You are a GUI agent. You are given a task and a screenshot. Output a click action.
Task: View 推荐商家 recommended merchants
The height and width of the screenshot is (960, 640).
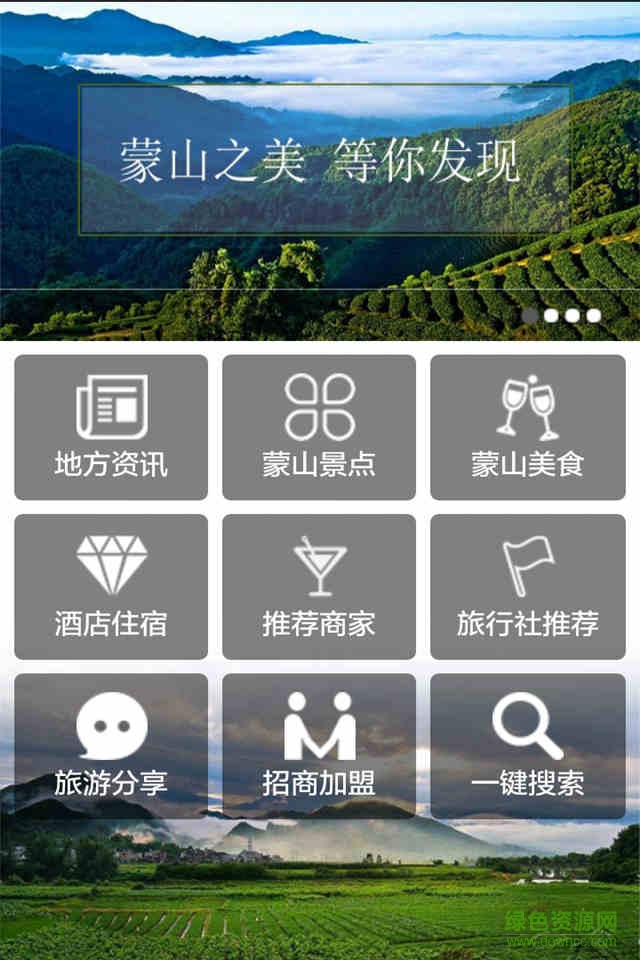pyautogui.click(x=319, y=587)
